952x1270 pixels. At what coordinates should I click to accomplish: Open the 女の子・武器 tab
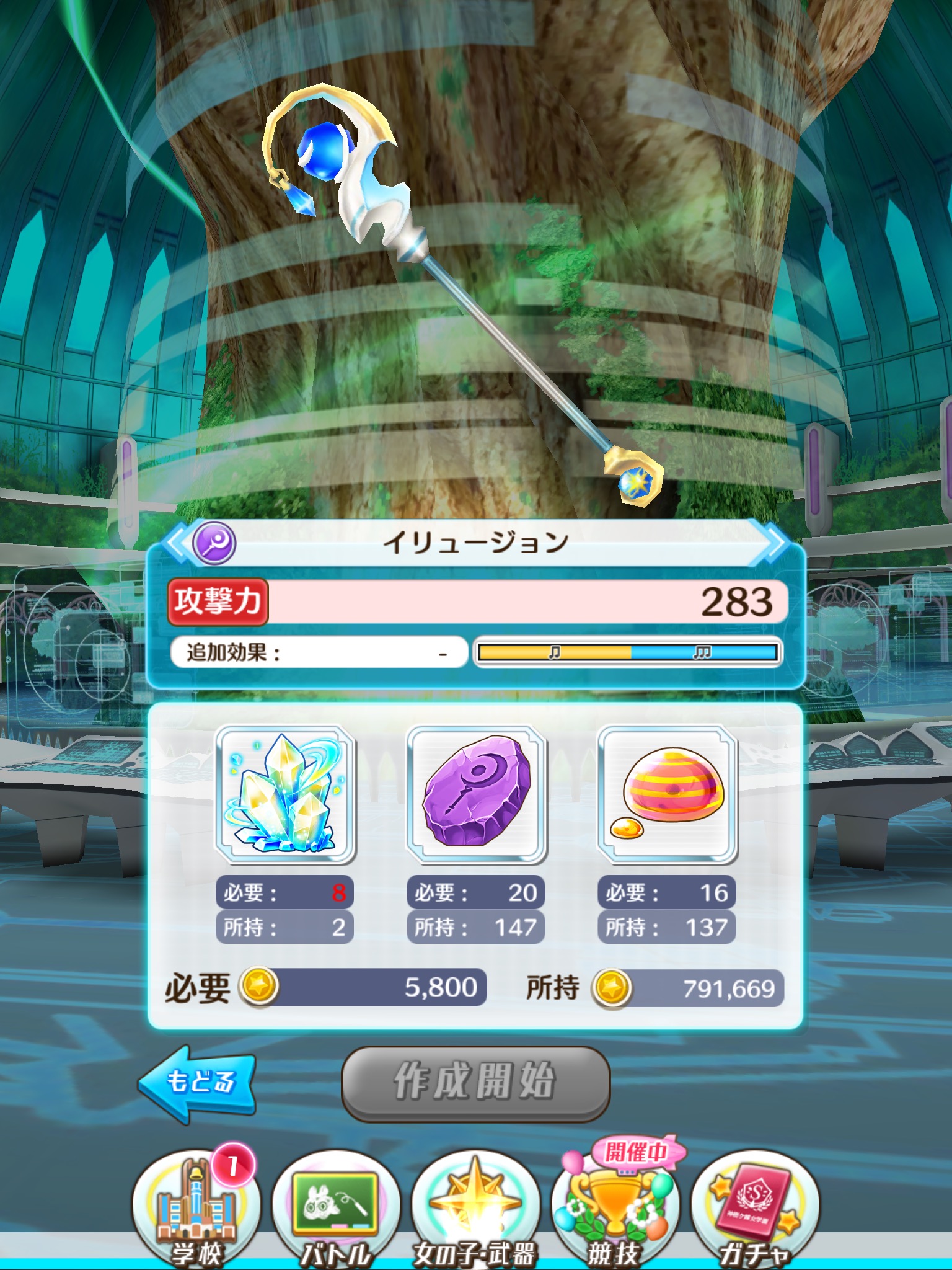point(475,1209)
